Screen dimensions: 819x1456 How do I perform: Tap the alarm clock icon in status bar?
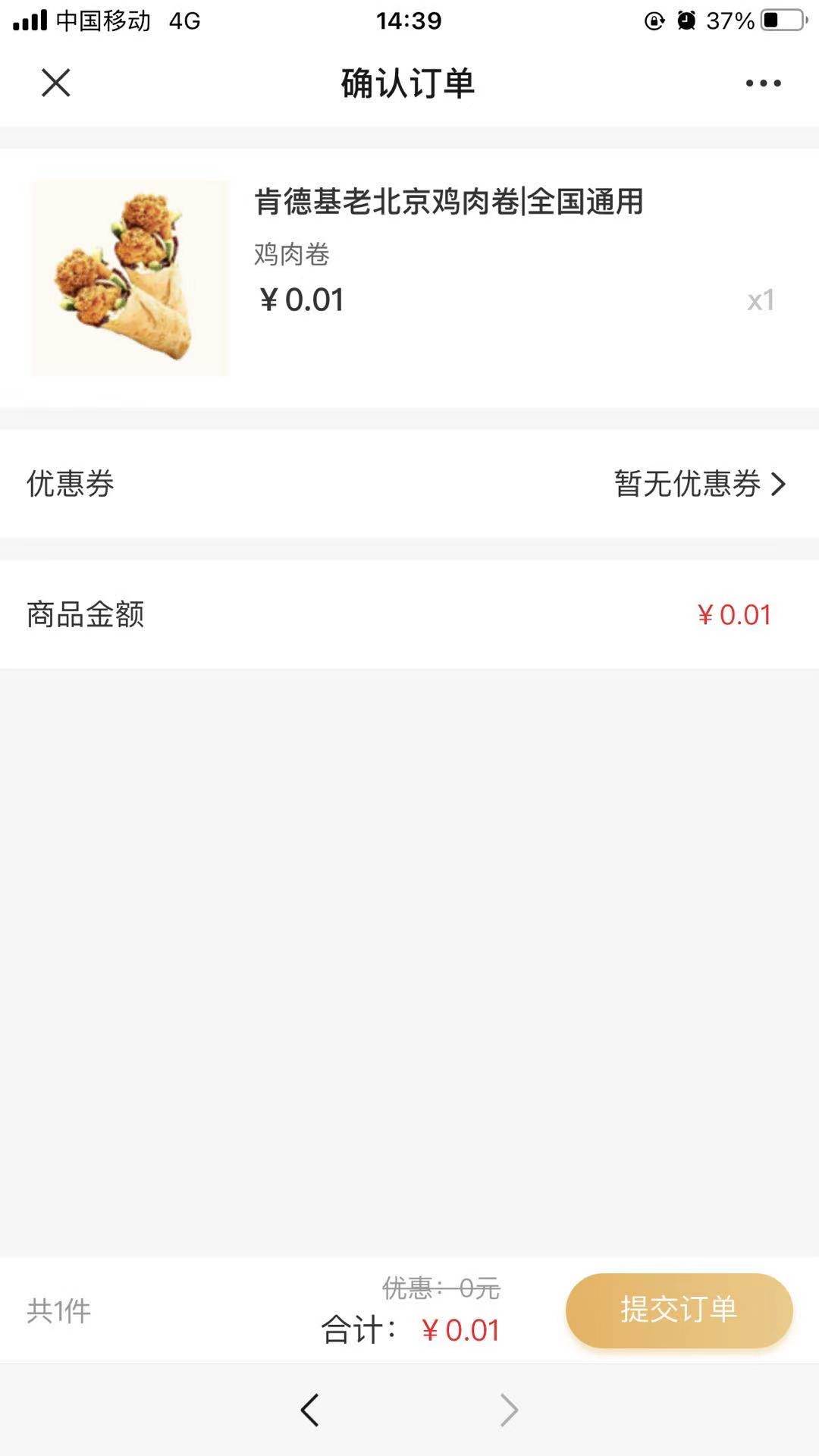pyautogui.click(x=686, y=20)
